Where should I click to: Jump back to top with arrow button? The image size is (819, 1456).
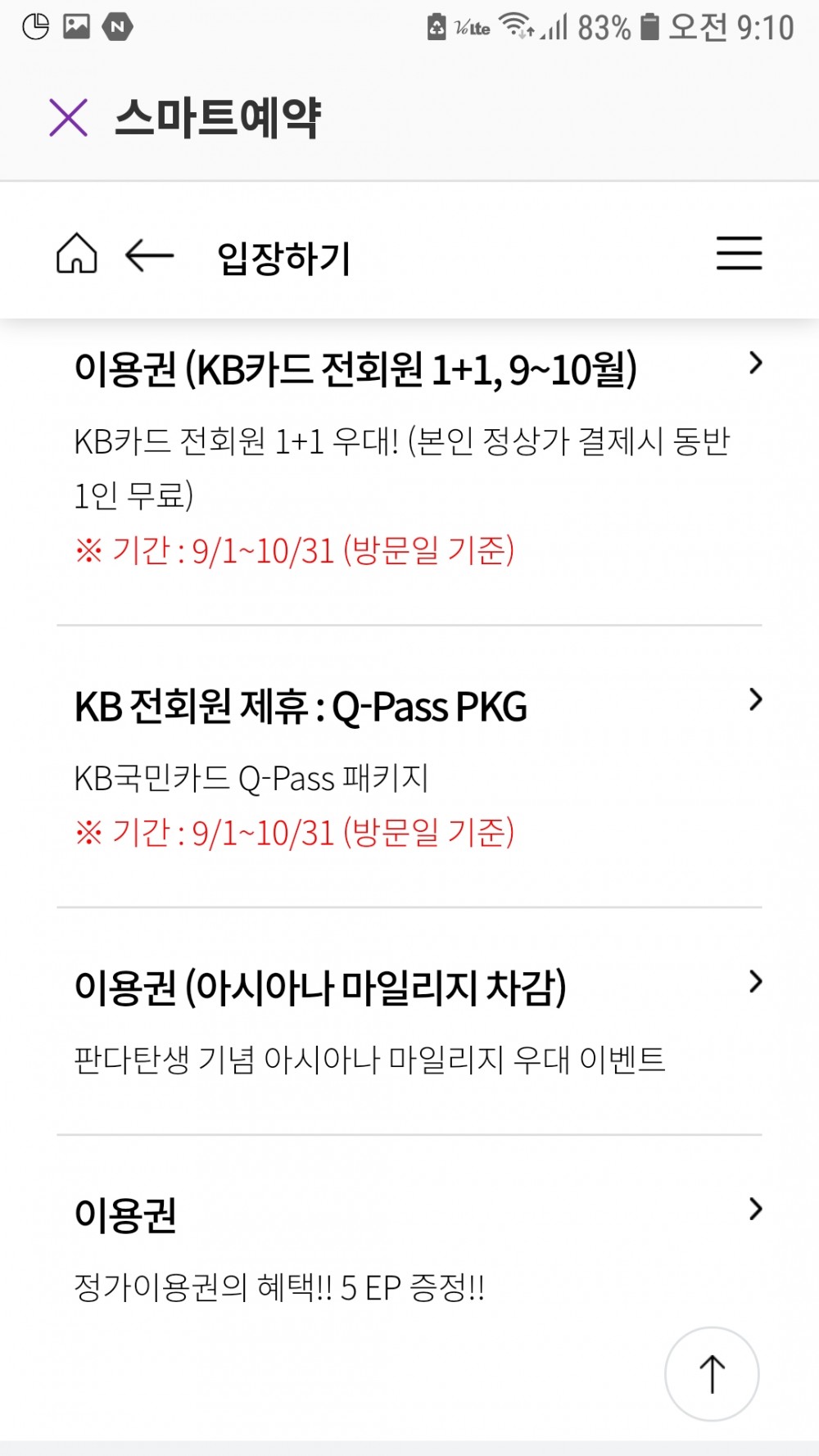[x=712, y=1374]
